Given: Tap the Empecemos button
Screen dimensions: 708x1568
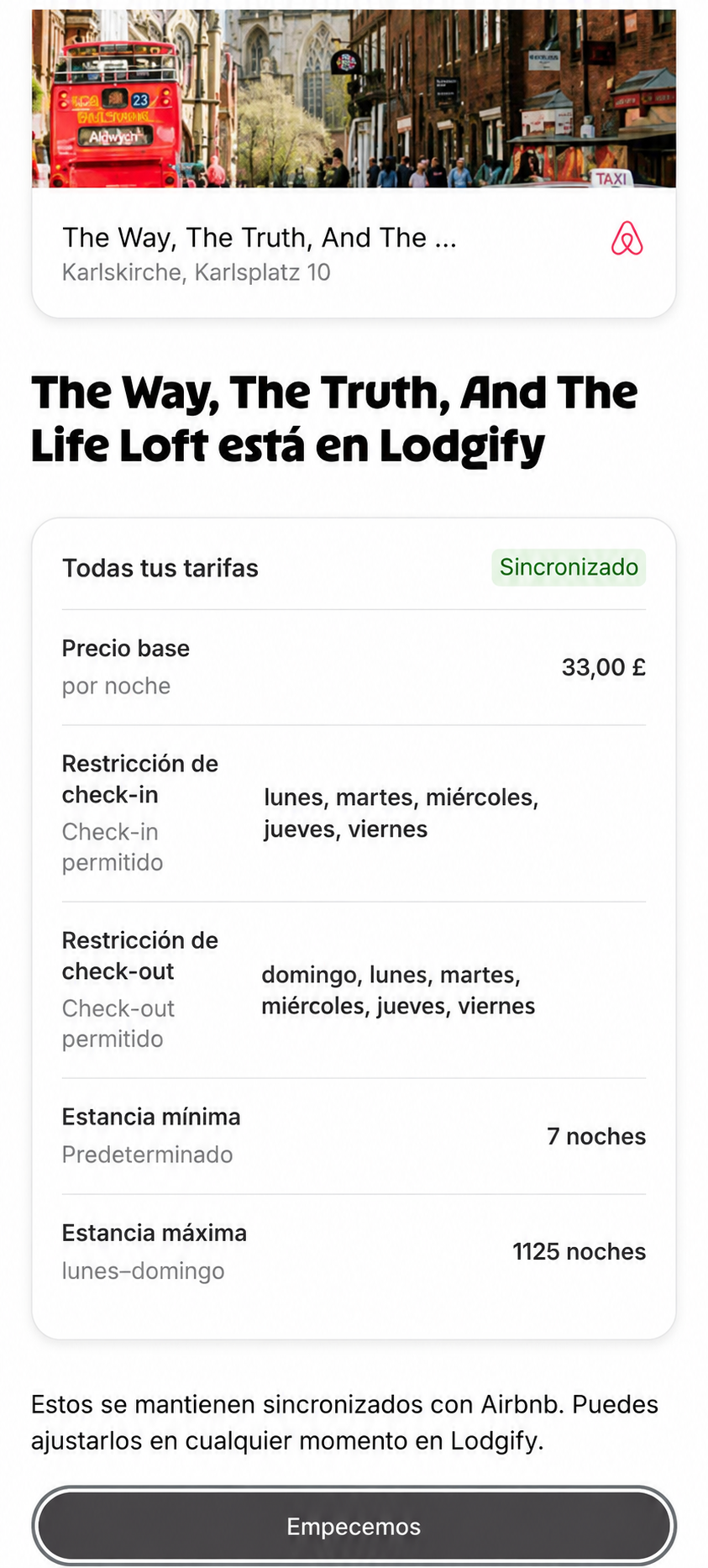Looking at the screenshot, I should (x=354, y=1525).
